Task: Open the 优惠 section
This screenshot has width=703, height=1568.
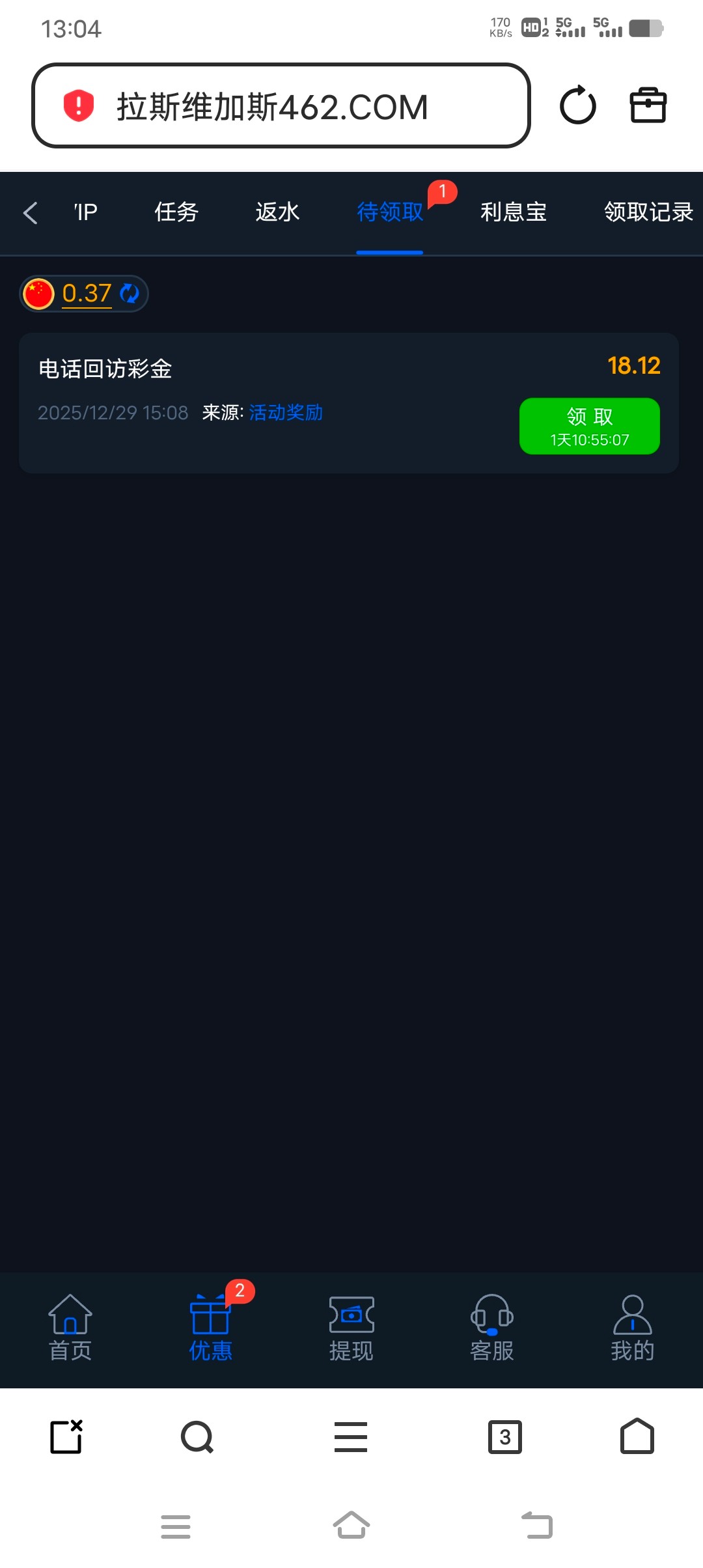Action: point(210,1328)
